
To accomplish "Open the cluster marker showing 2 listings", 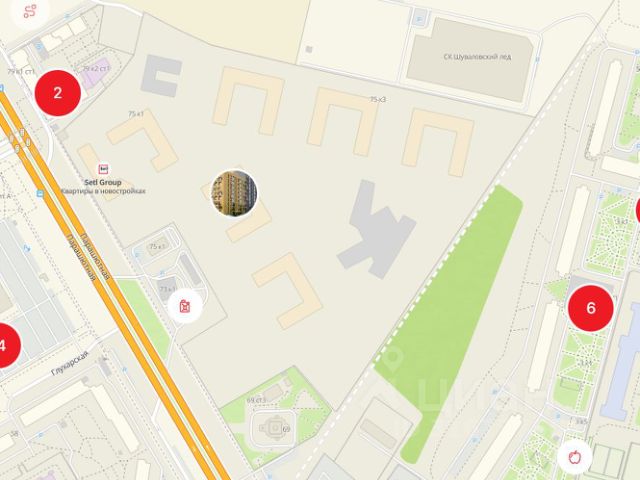I will [57, 94].
